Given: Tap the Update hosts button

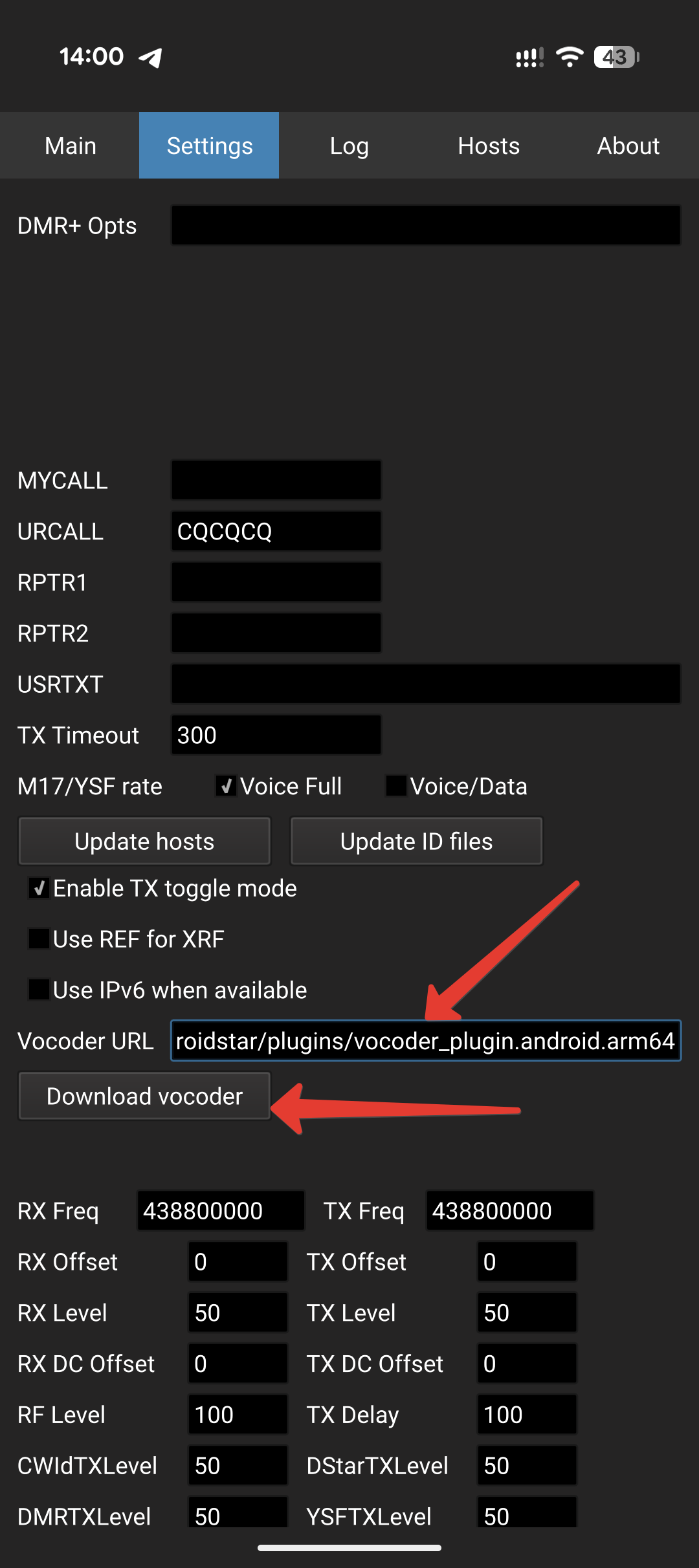Looking at the screenshot, I should click(x=144, y=842).
